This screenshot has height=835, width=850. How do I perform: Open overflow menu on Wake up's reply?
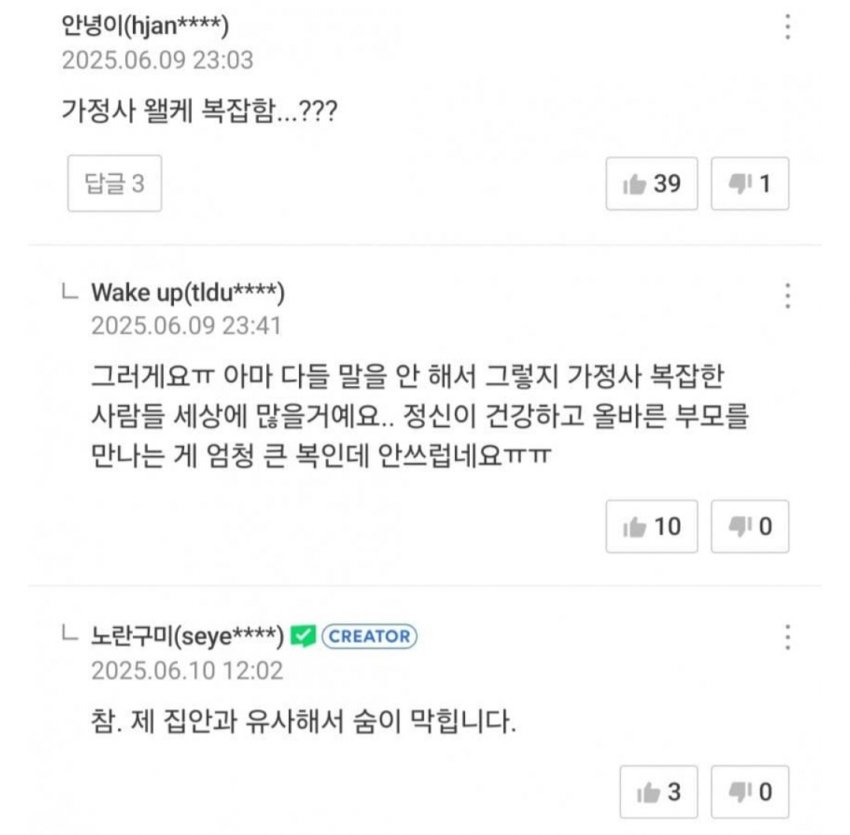(x=788, y=295)
